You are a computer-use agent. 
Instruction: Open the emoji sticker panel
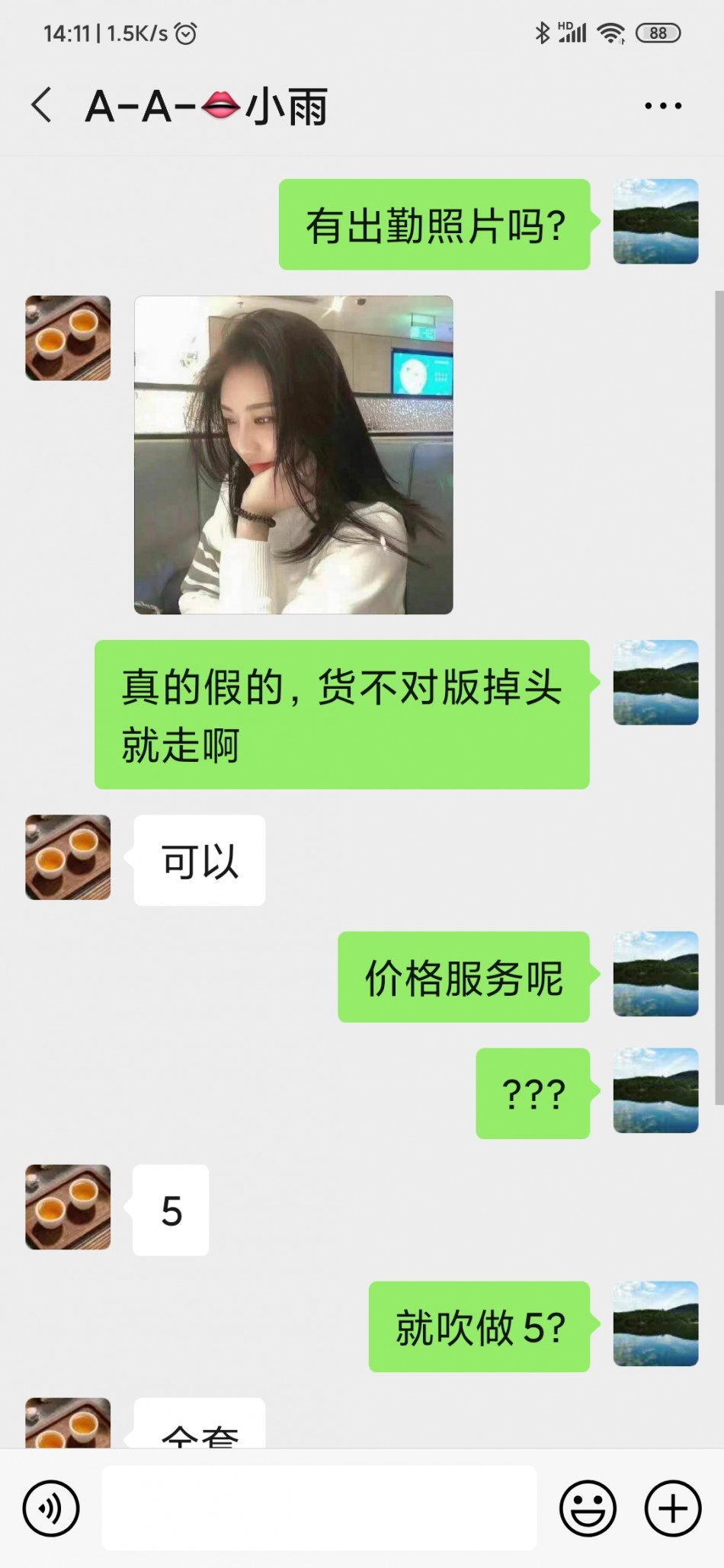(588, 1509)
